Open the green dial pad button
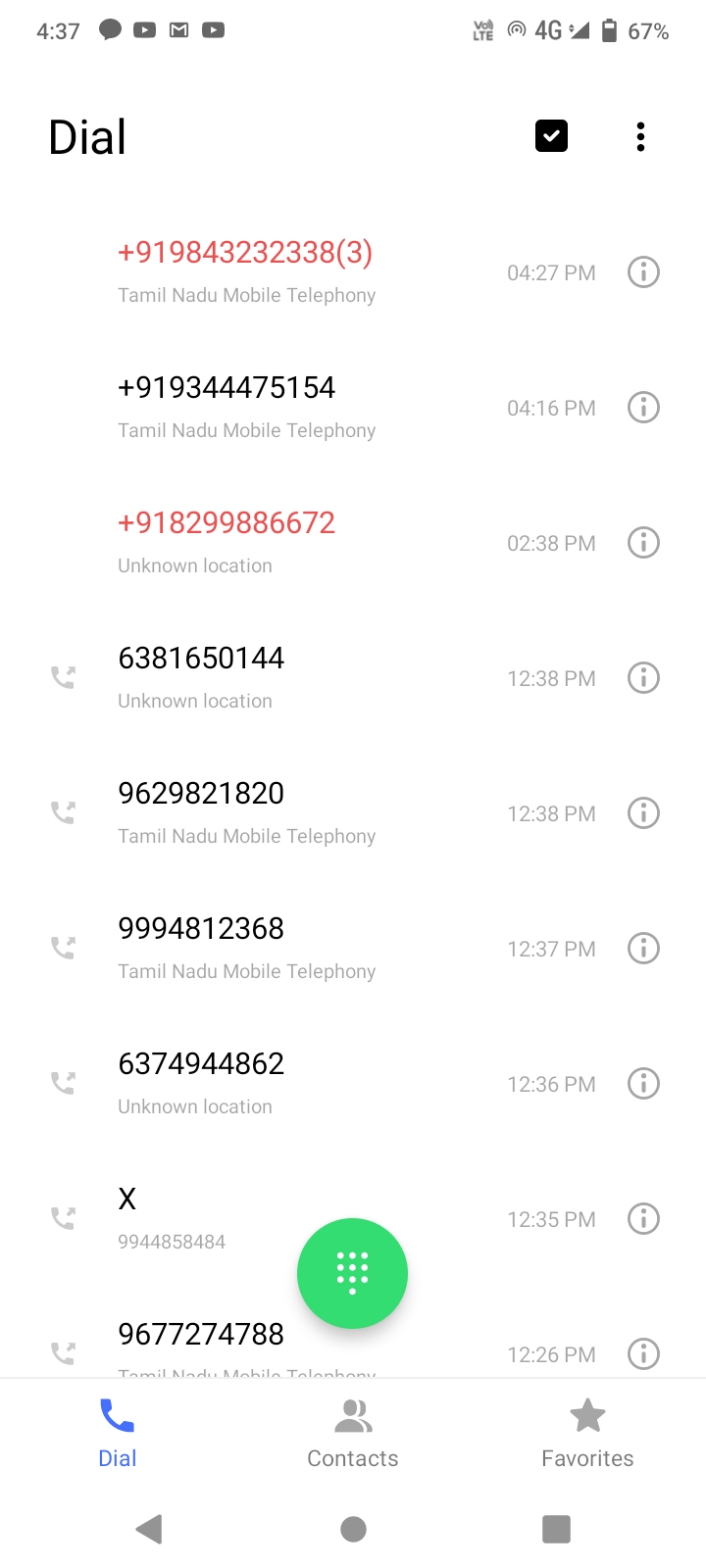 tap(352, 1273)
